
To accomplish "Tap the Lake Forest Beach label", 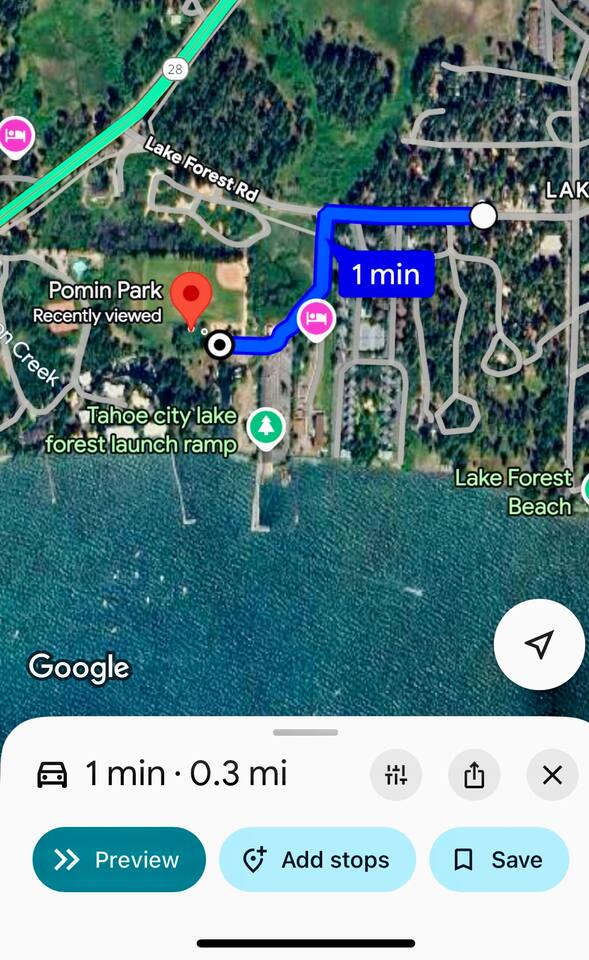I will (514, 492).
